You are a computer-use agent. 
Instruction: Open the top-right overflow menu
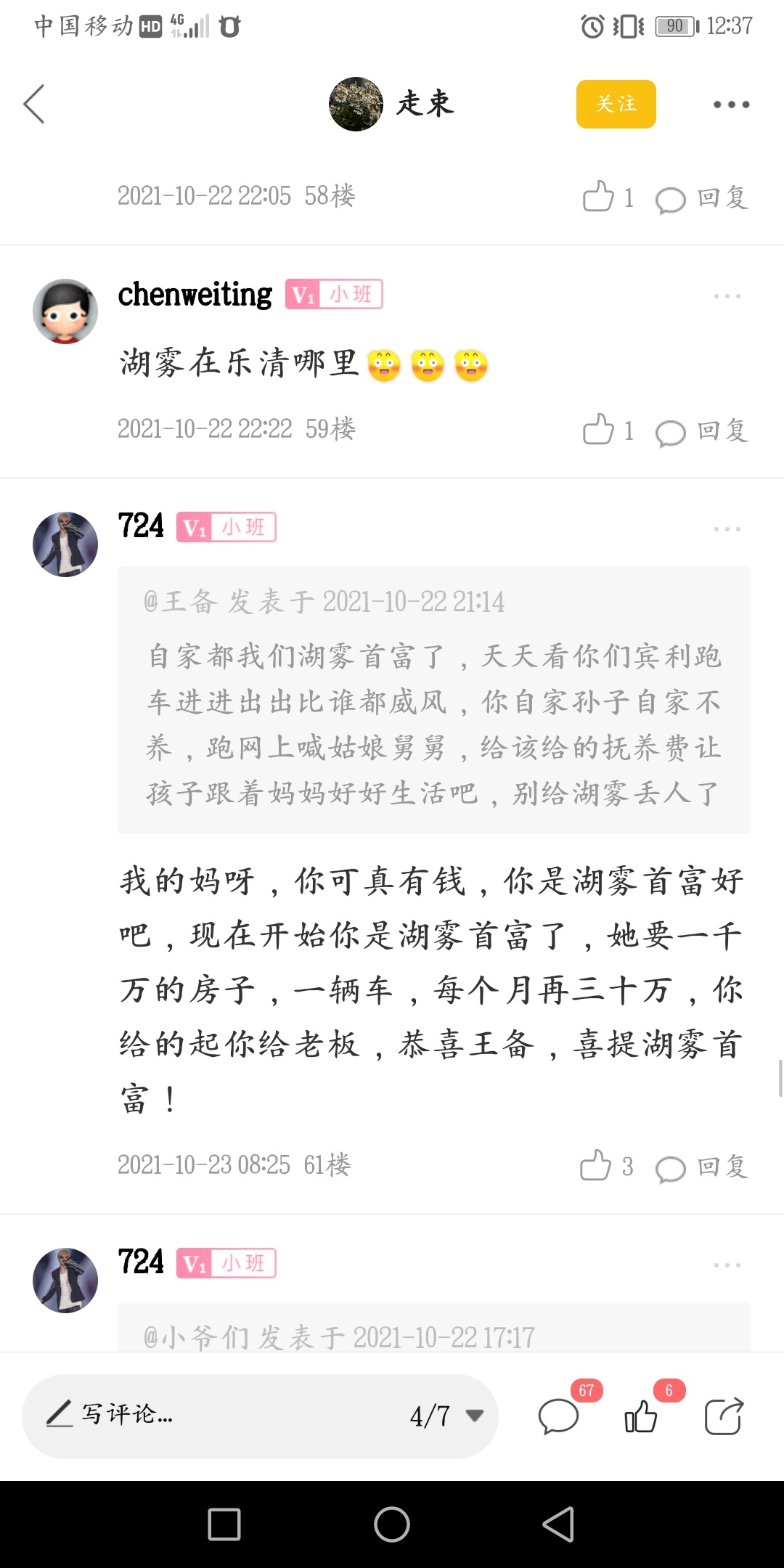[730, 105]
